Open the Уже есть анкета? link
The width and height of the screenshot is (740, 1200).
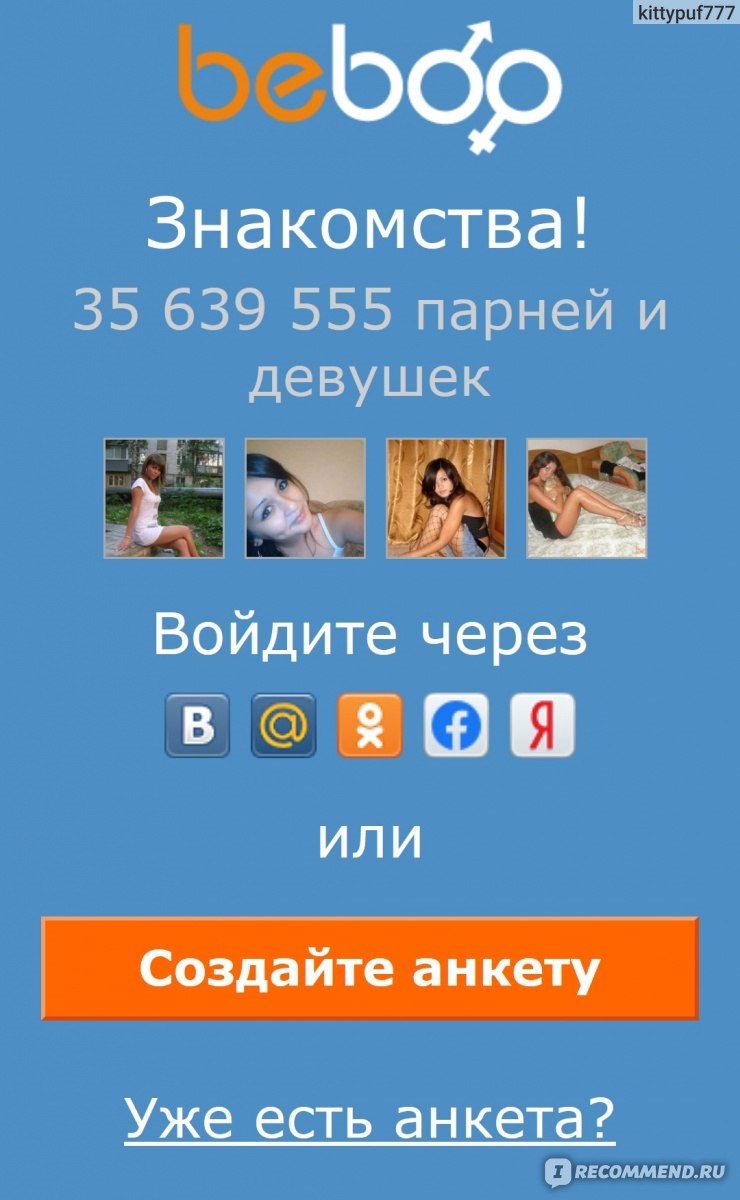click(370, 1119)
